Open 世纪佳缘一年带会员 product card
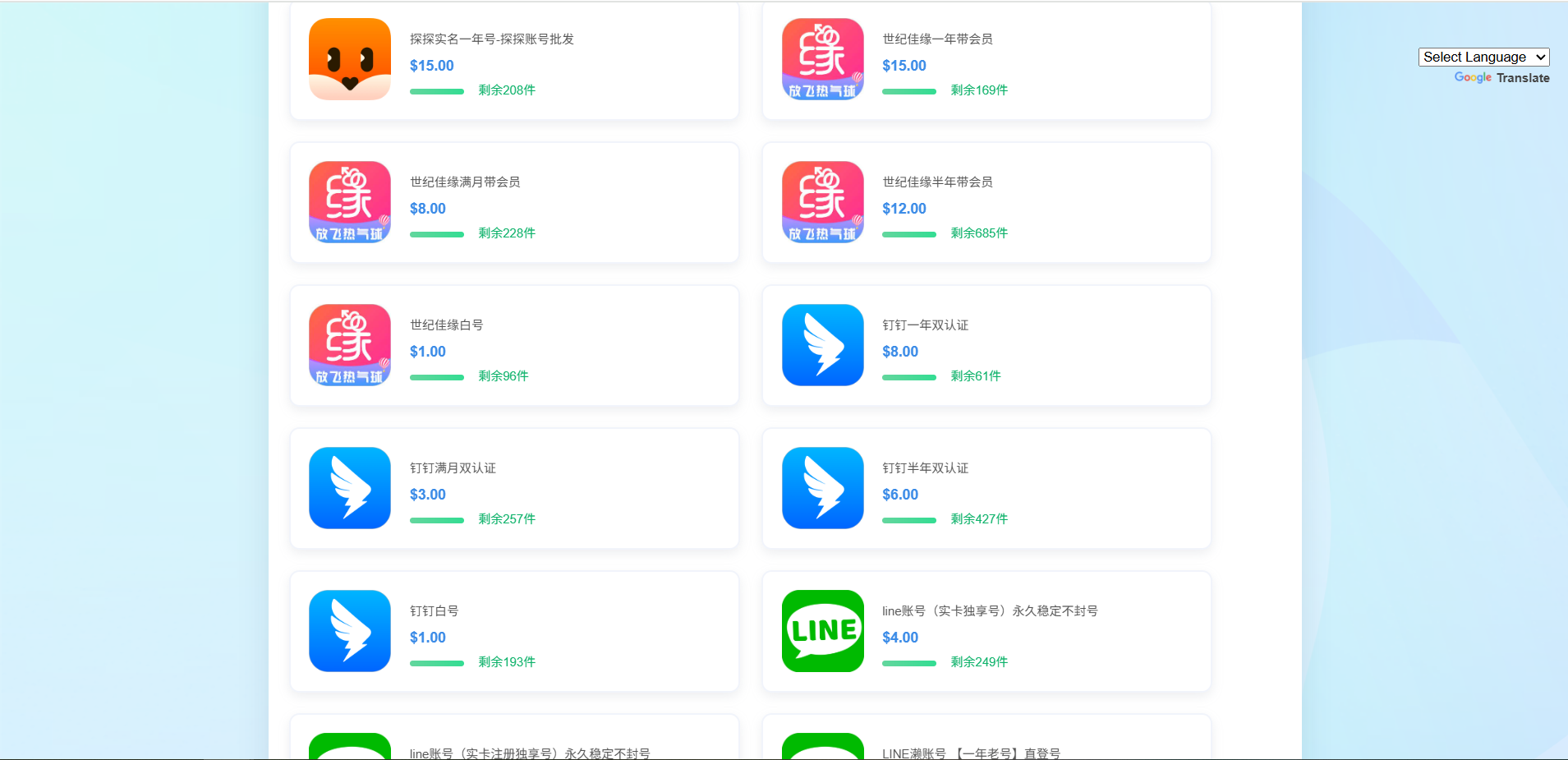 click(x=986, y=60)
